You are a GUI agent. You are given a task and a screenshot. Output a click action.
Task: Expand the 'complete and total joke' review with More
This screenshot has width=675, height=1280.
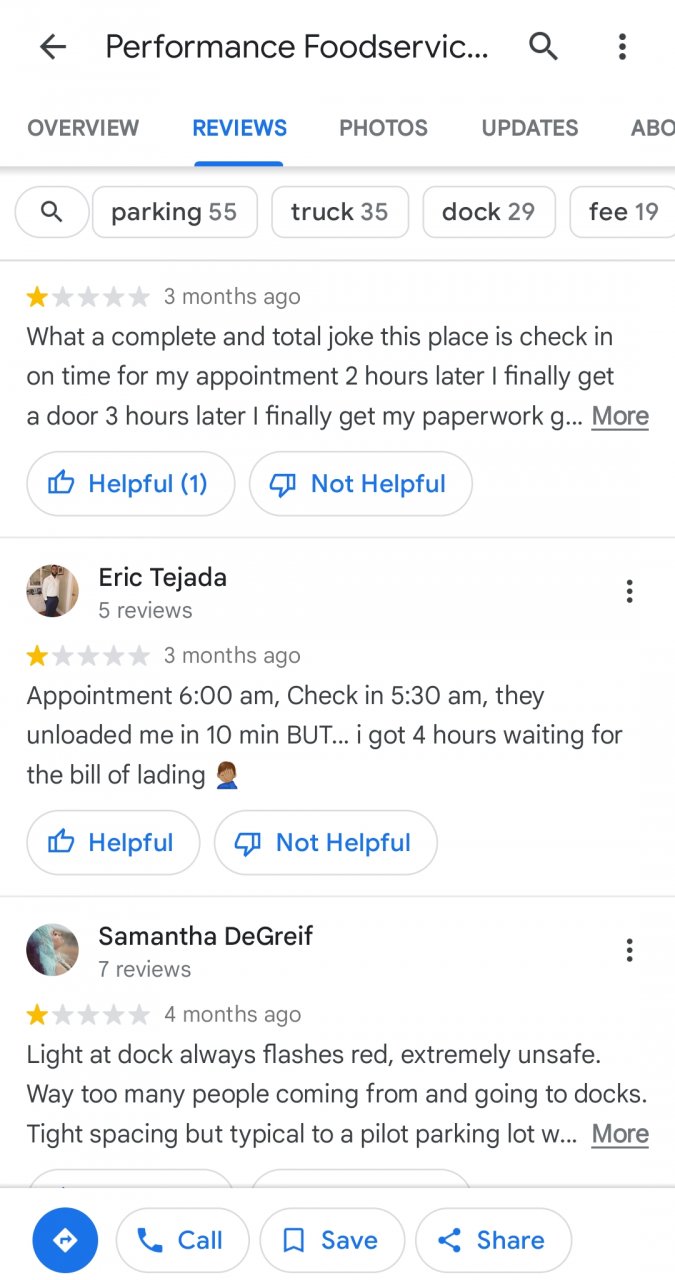click(620, 416)
